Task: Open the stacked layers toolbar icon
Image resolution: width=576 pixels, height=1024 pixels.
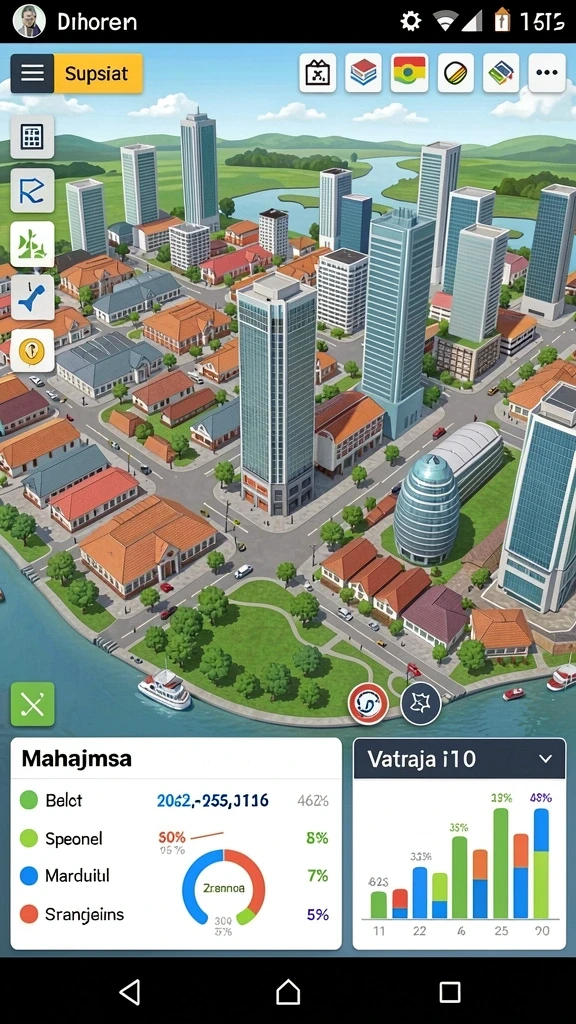Action: coord(363,72)
